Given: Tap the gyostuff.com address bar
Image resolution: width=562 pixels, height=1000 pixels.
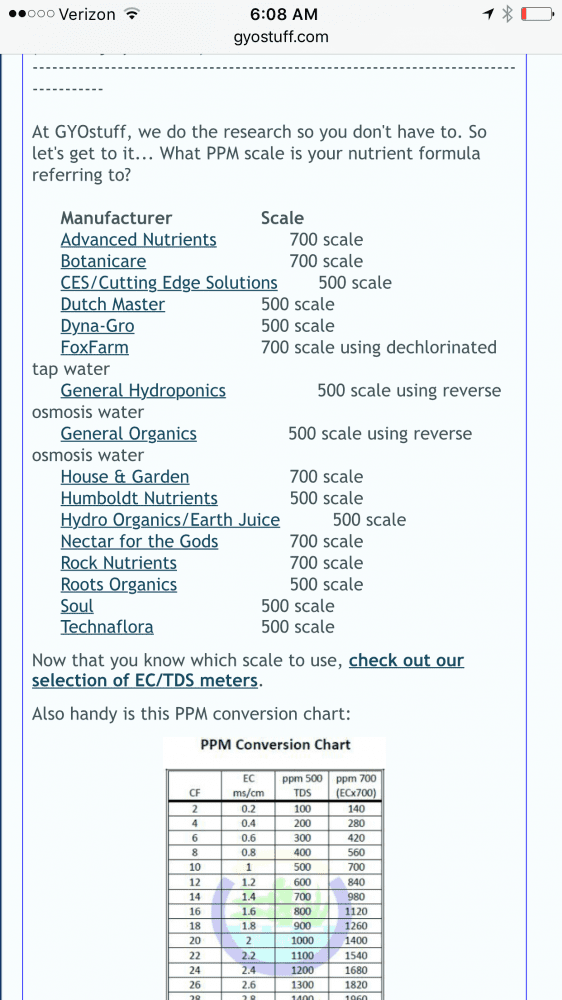Looking at the screenshot, I should 281,36.
